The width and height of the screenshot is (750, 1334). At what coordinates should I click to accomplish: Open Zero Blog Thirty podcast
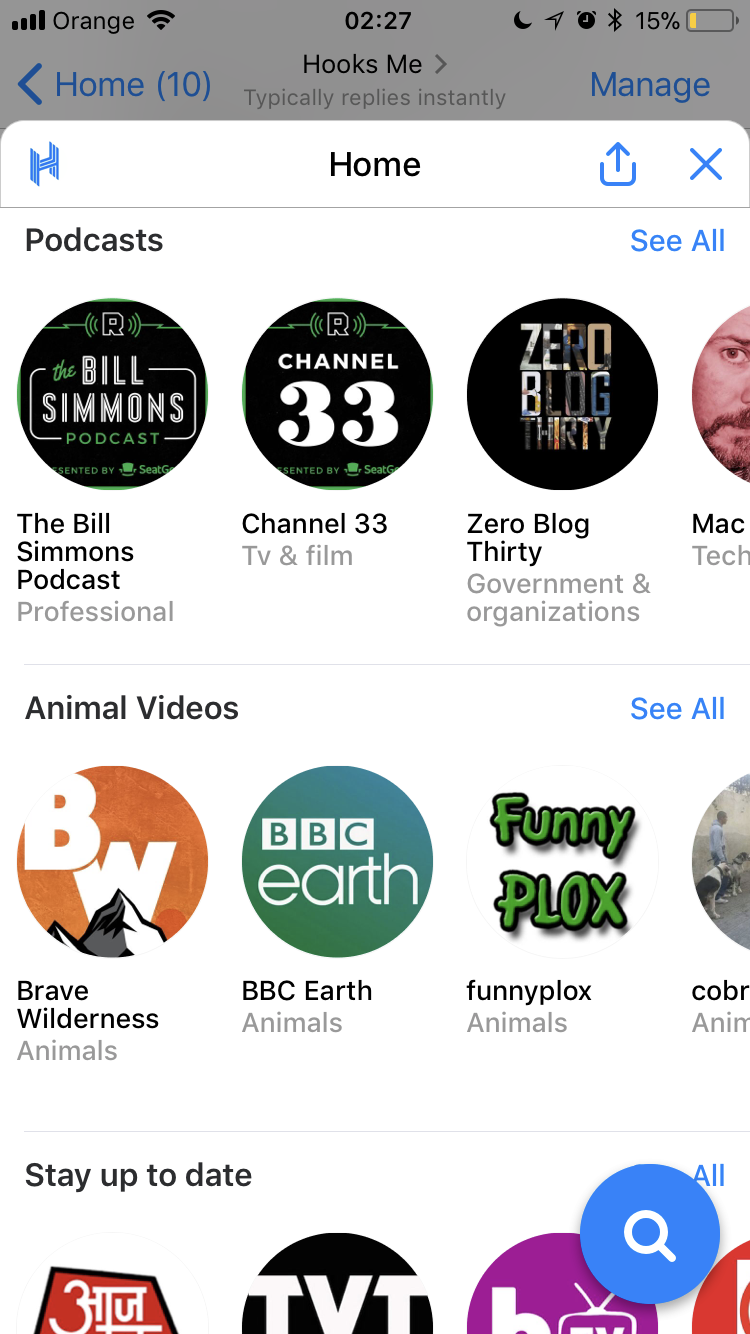[562, 394]
